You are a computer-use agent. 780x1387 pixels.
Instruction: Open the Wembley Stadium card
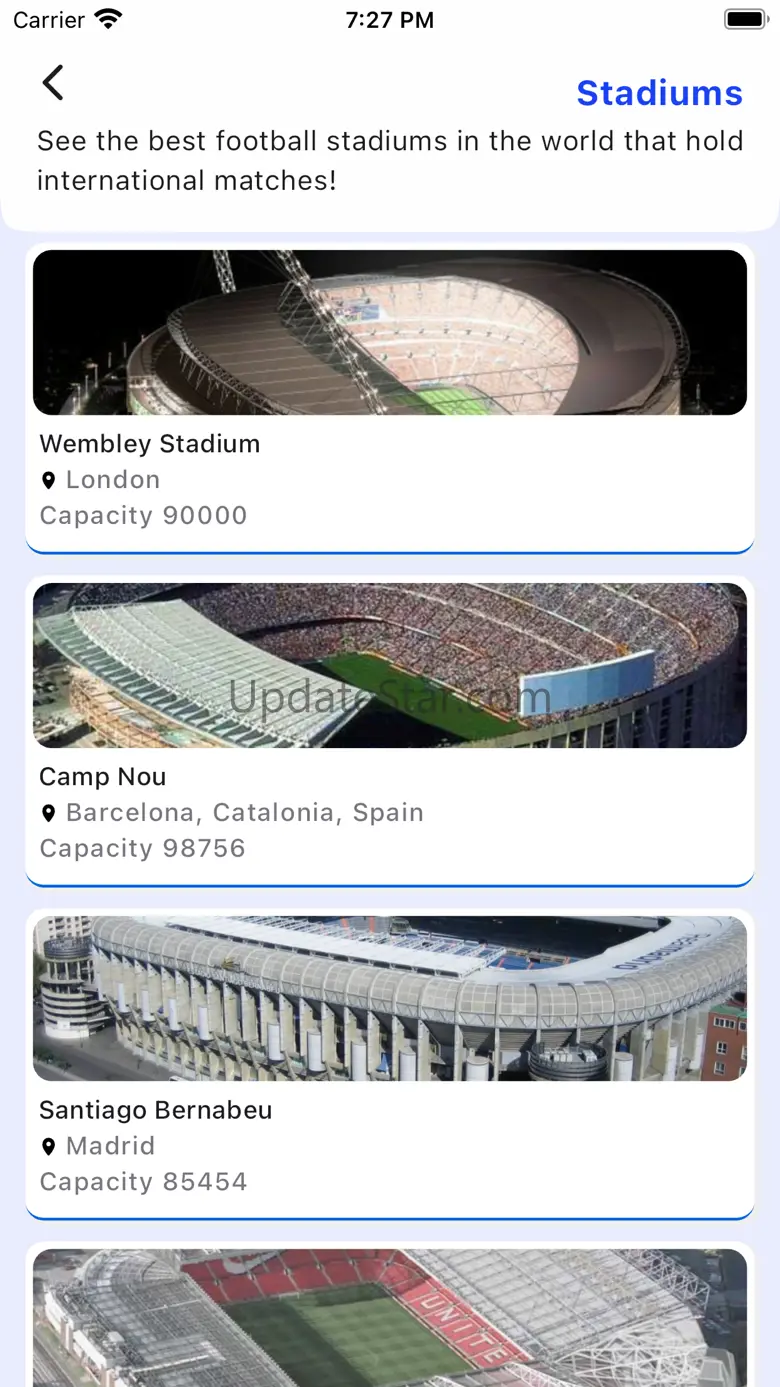coord(390,398)
